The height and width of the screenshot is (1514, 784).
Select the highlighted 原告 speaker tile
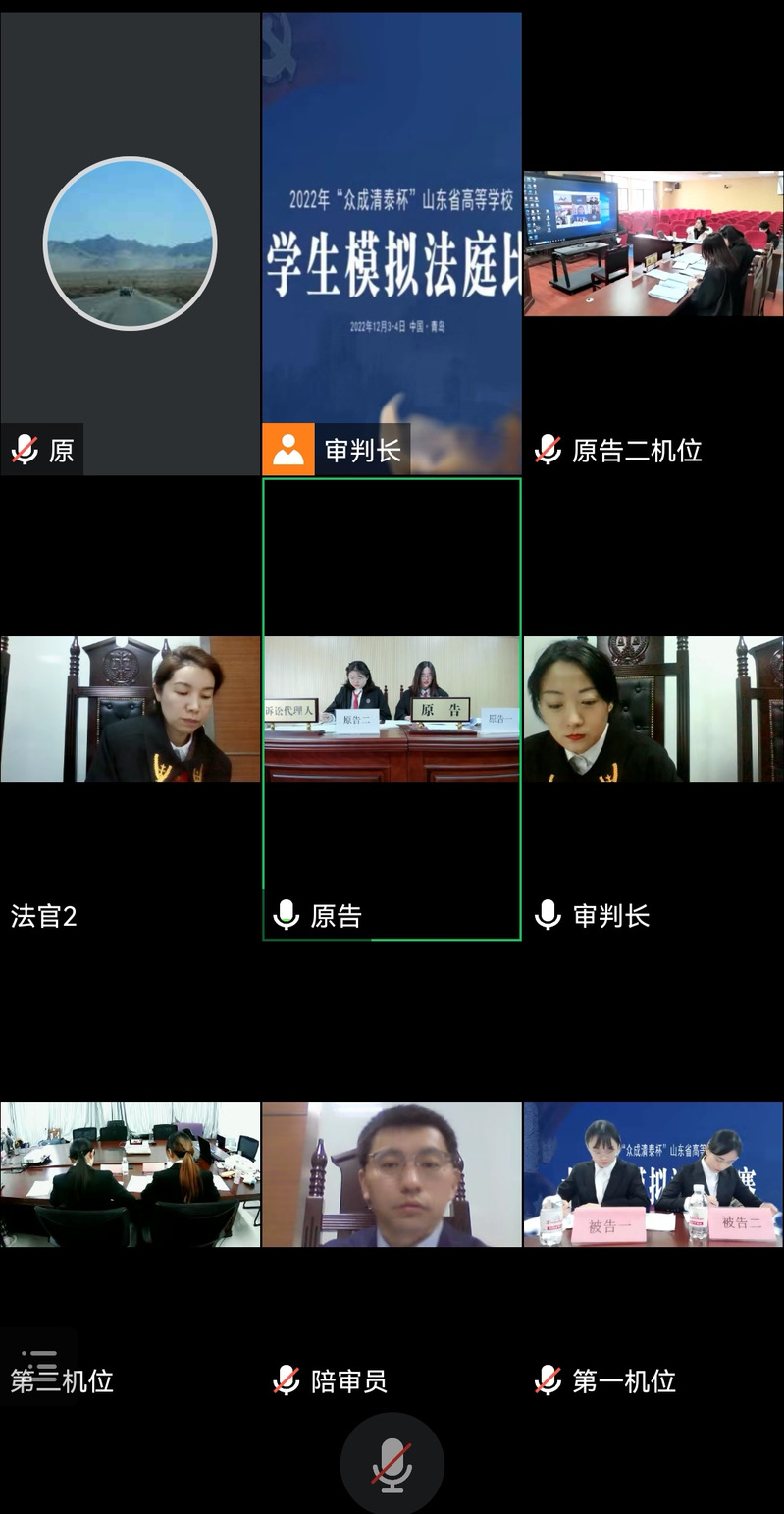[x=392, y=709]
